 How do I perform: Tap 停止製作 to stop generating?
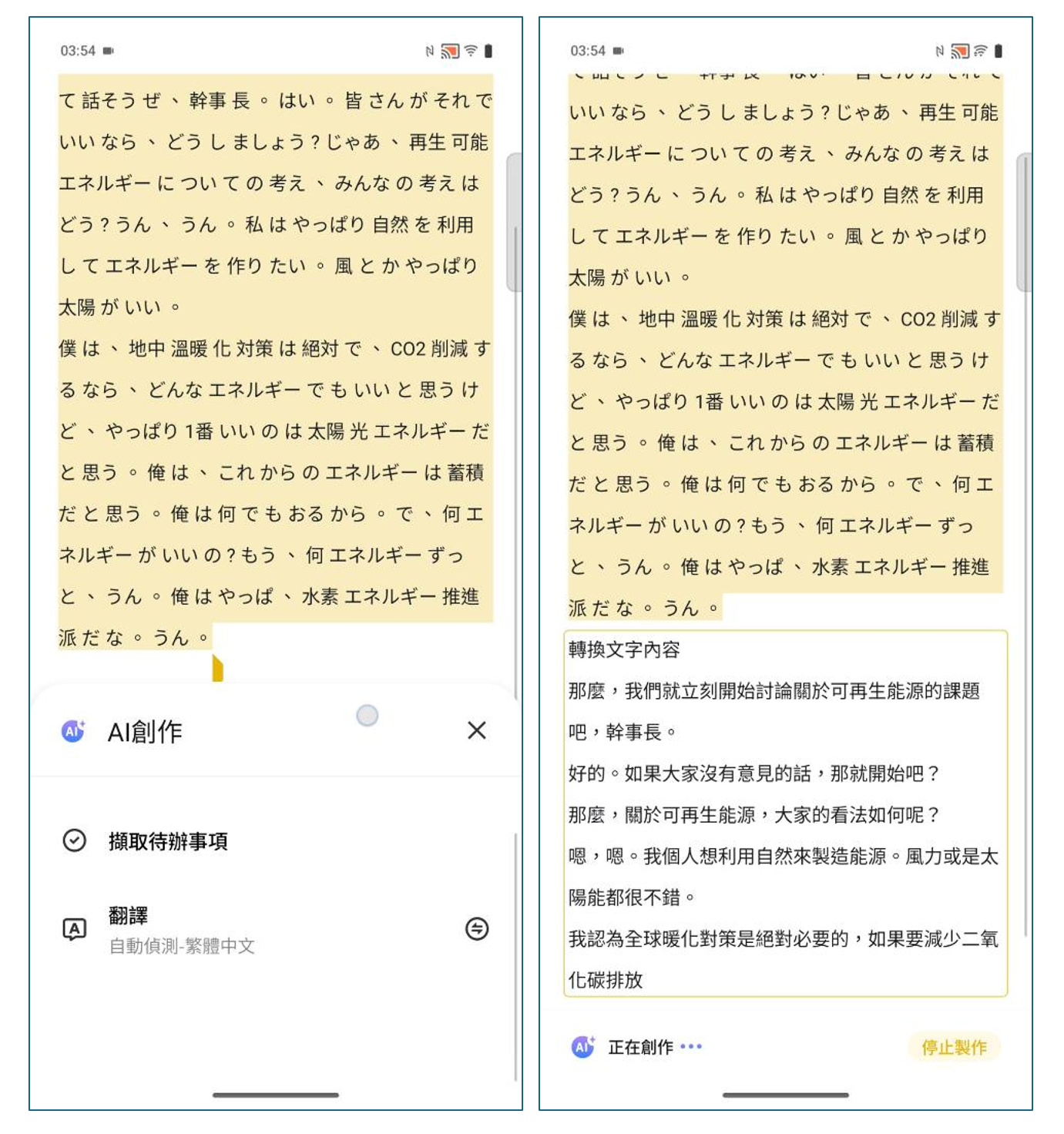click(x=953, y=1047)
